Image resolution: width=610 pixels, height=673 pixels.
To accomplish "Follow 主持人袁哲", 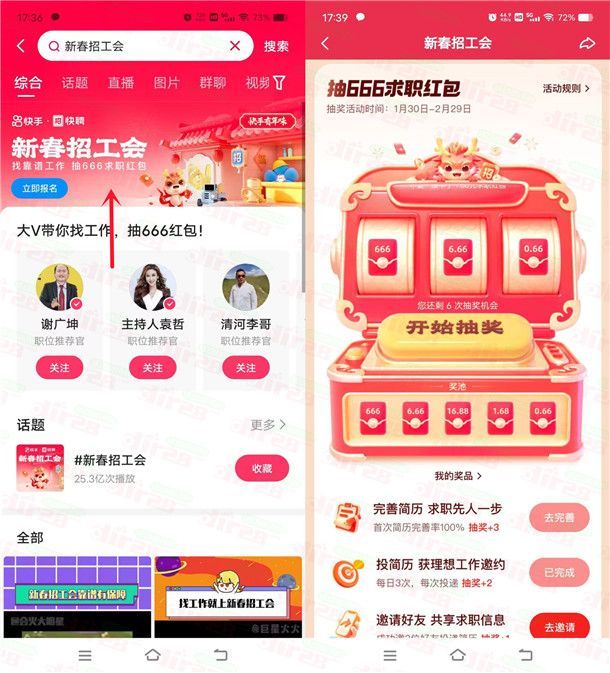I will click(x=152, y=368).
